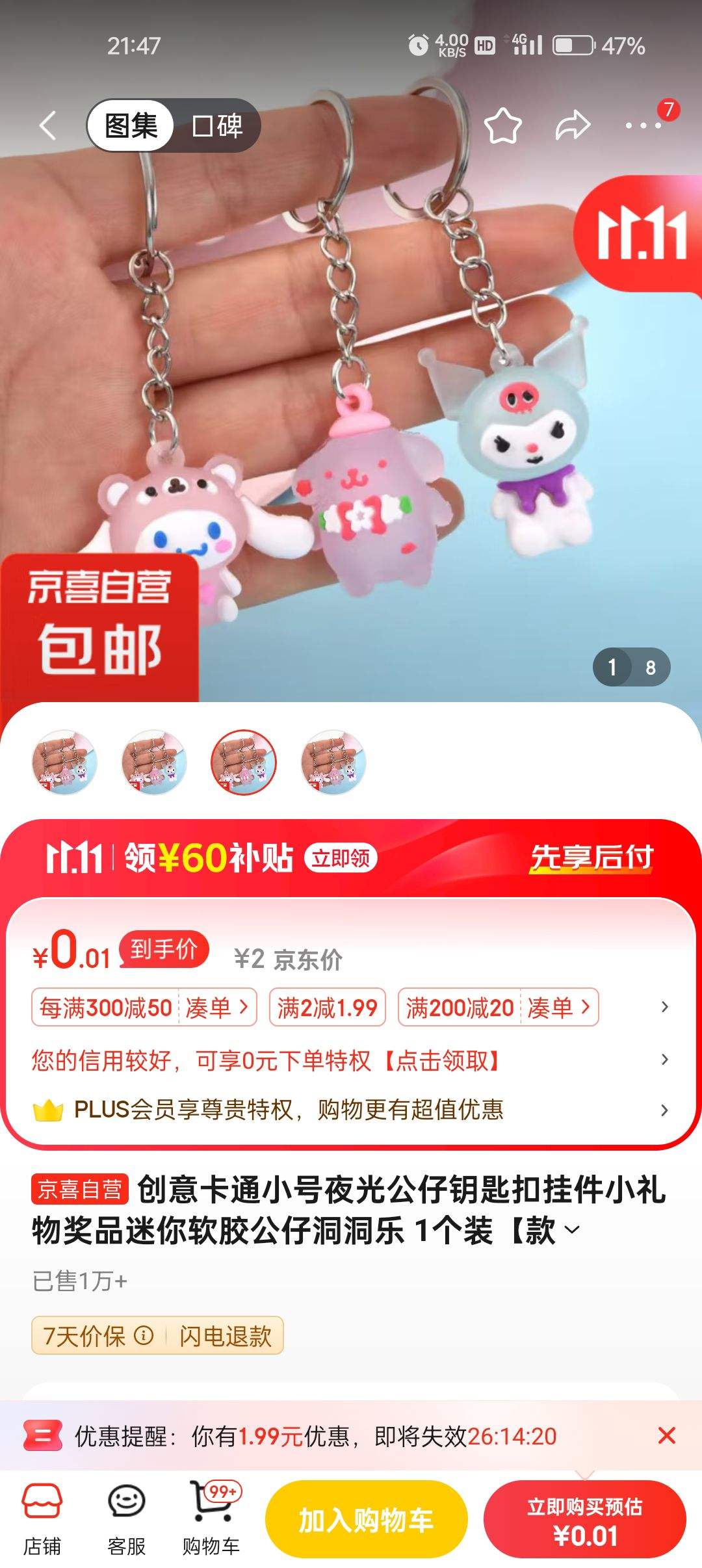This screenshot has width=702, height=1568.
Task: Switch to the 口碑 tab
Action: (x=216, y=125)
